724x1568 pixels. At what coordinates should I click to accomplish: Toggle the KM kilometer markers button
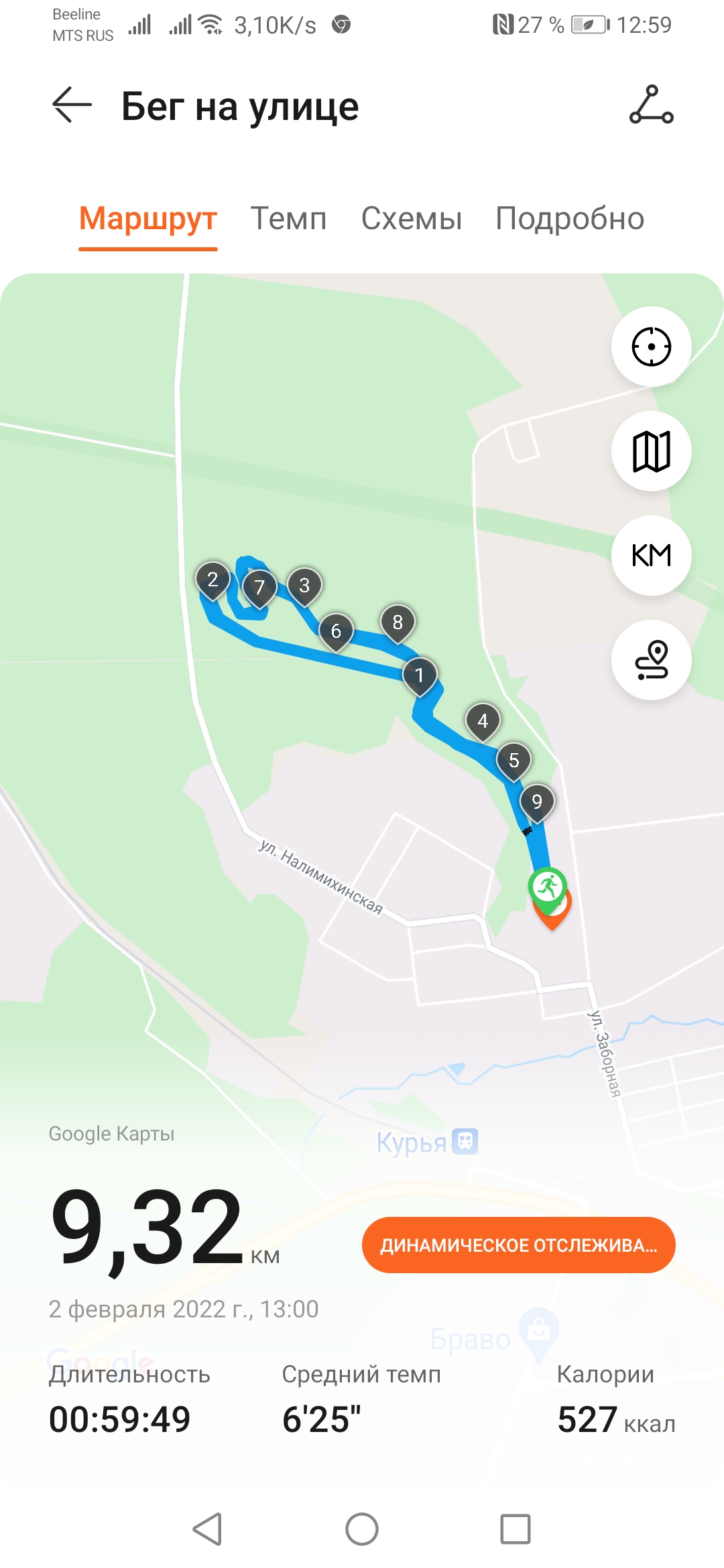(x=651, y=556)
